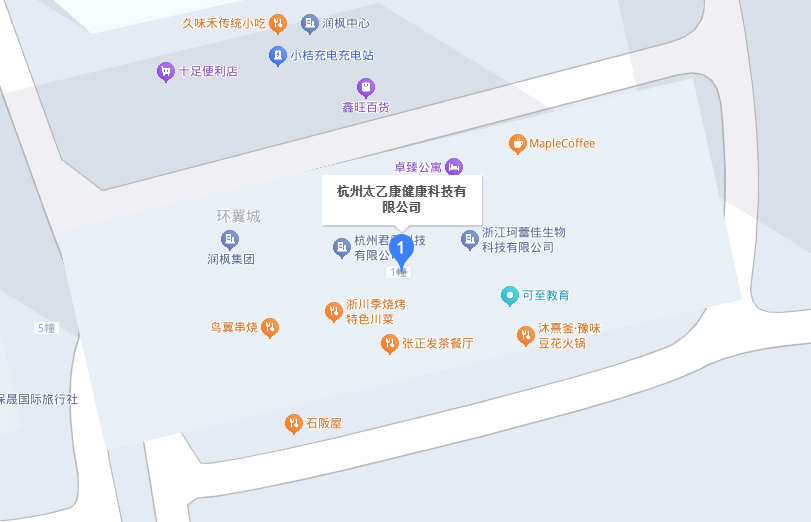Select the MapleCoffee marker
This screenshot has height=522, width=811.
pyautogui.click(x=517, y=144)
